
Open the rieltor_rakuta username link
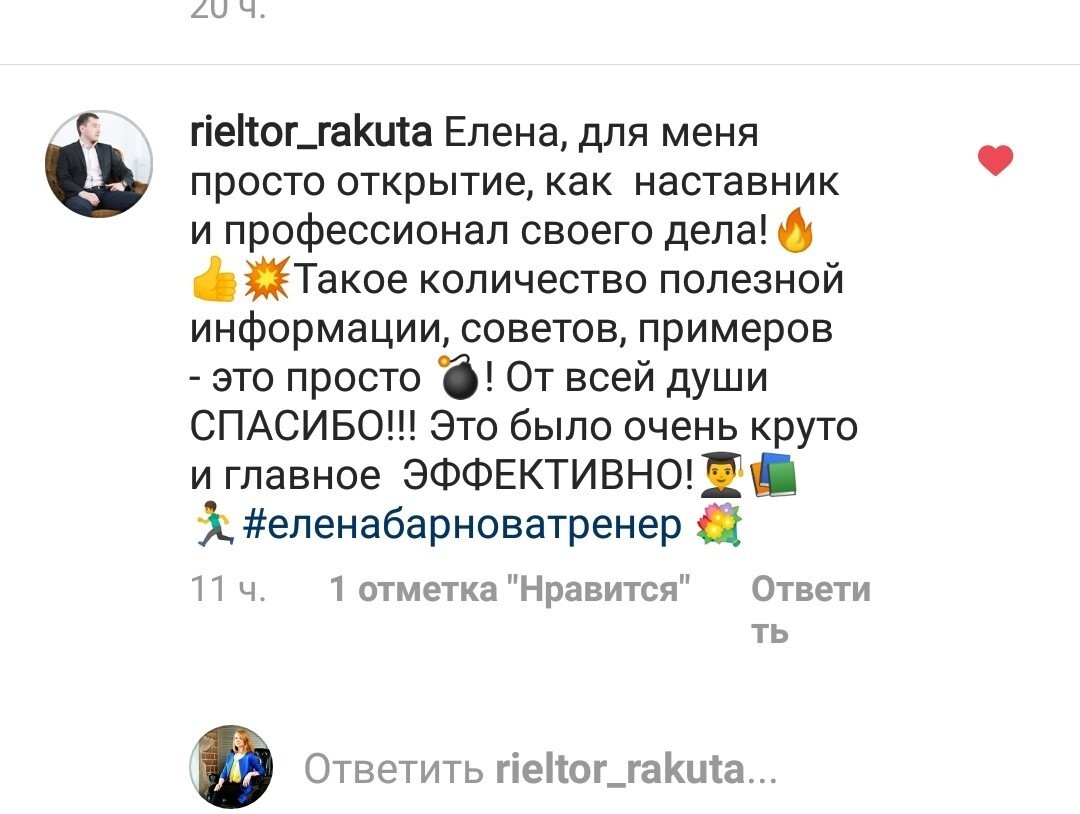point(310,132)
